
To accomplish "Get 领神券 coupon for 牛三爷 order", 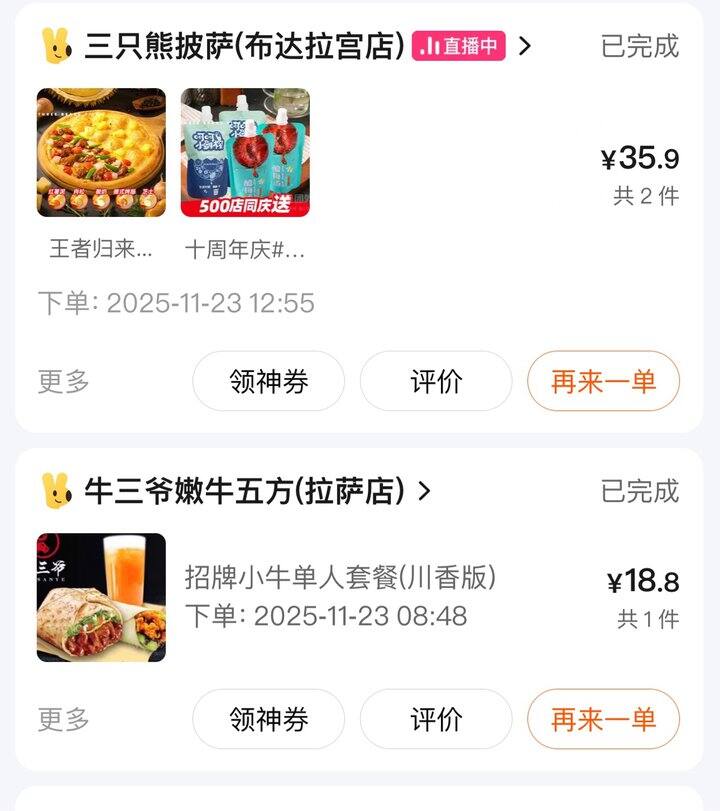I will [x=268, y=719].
